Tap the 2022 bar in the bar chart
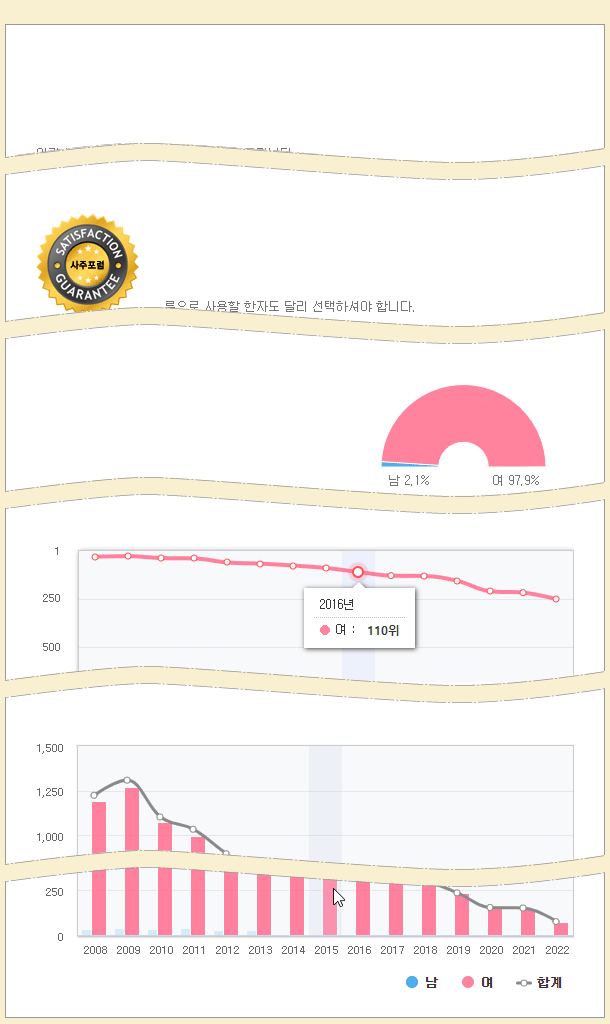This screenshot has width=610, height=1024. click(561, 929)
